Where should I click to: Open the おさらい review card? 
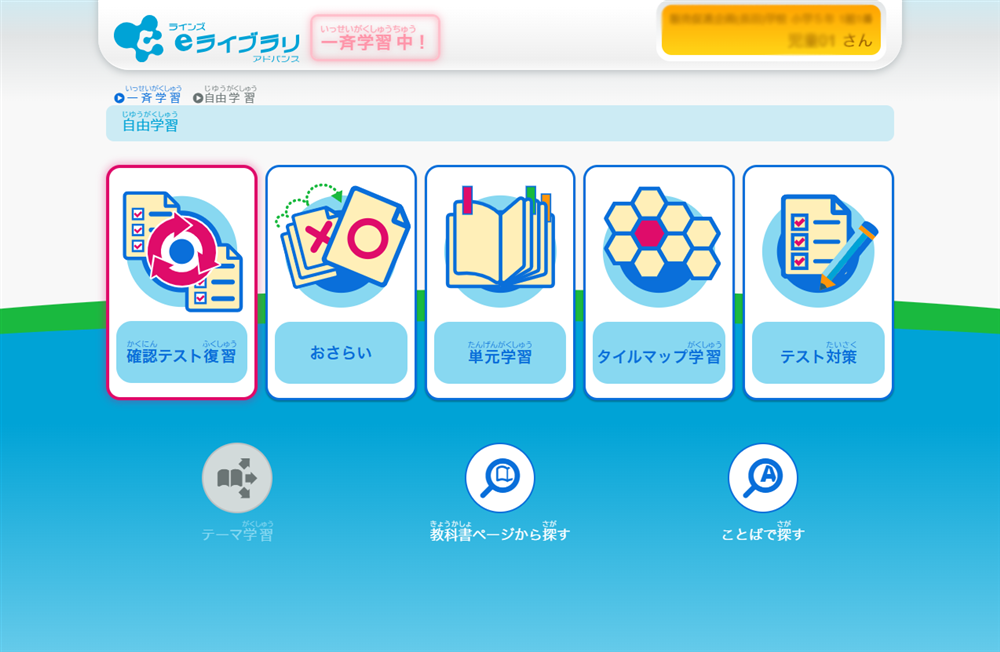pyautogui.click(x=341, y=282)
